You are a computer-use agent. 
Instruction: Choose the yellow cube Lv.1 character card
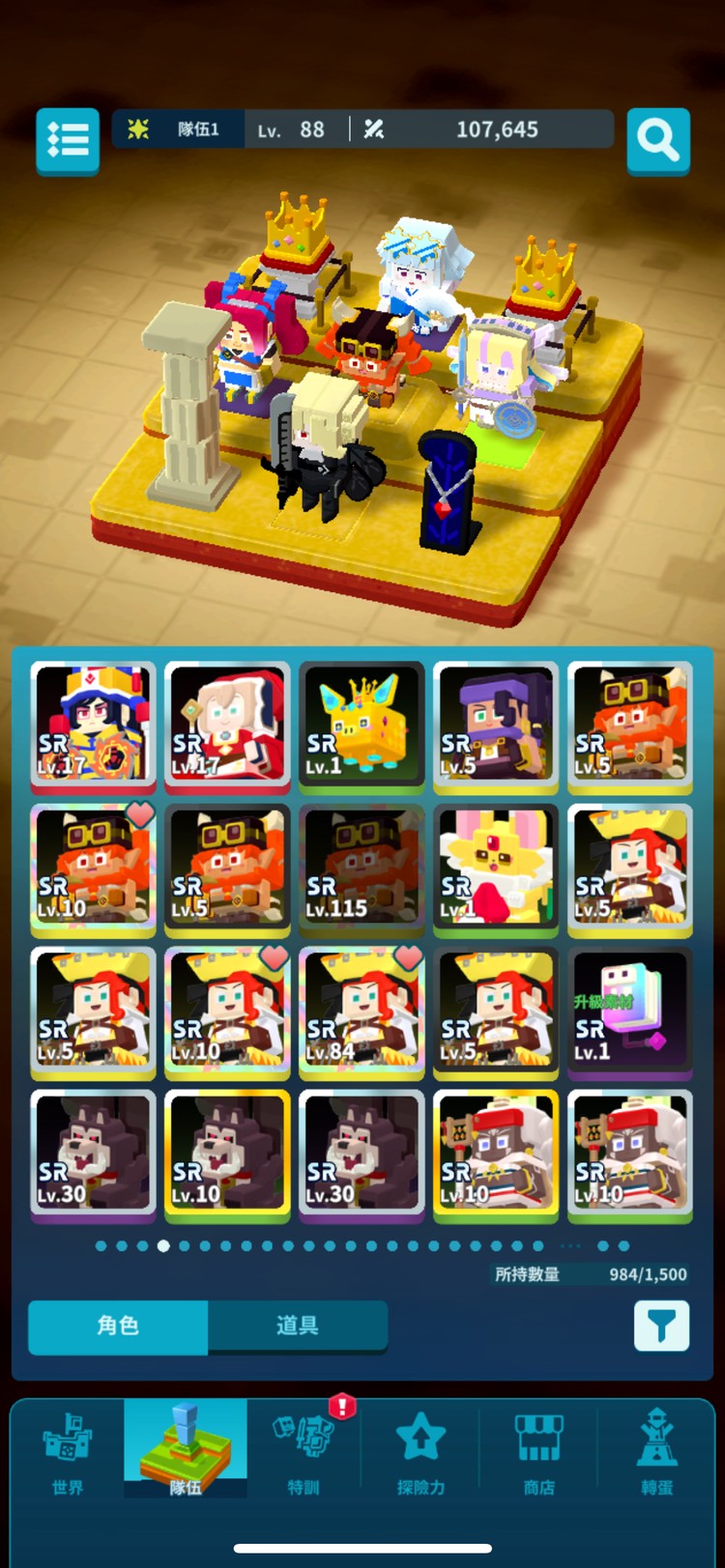pos(362,726)
